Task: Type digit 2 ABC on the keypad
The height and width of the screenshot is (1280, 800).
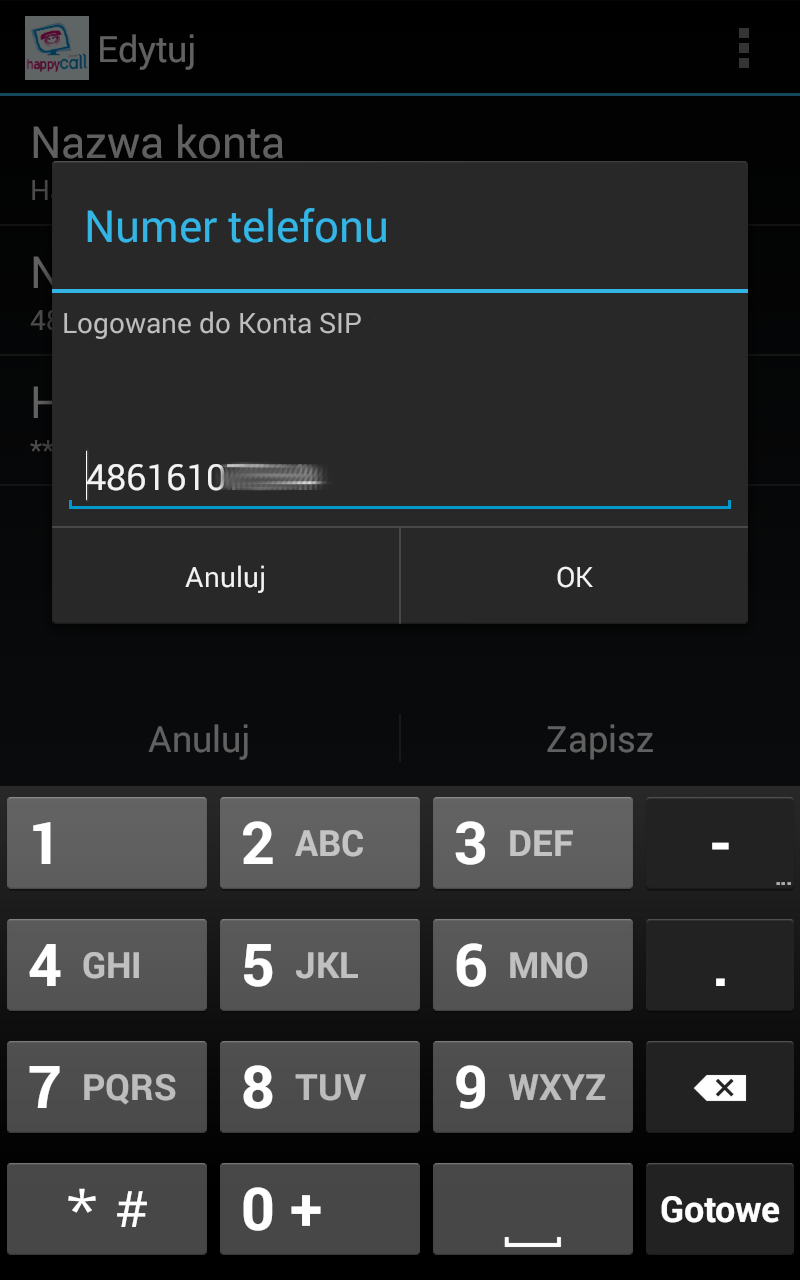Action: point(320,843)
